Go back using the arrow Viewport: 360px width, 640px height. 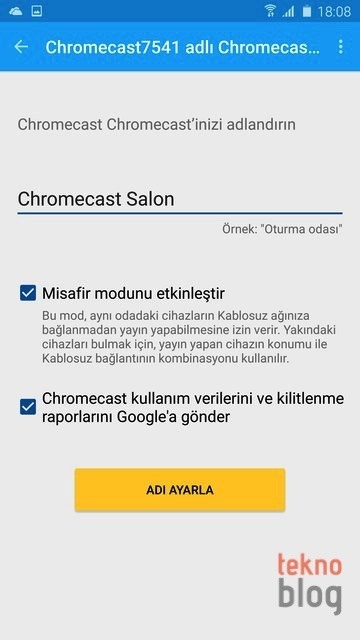[21, 47]
